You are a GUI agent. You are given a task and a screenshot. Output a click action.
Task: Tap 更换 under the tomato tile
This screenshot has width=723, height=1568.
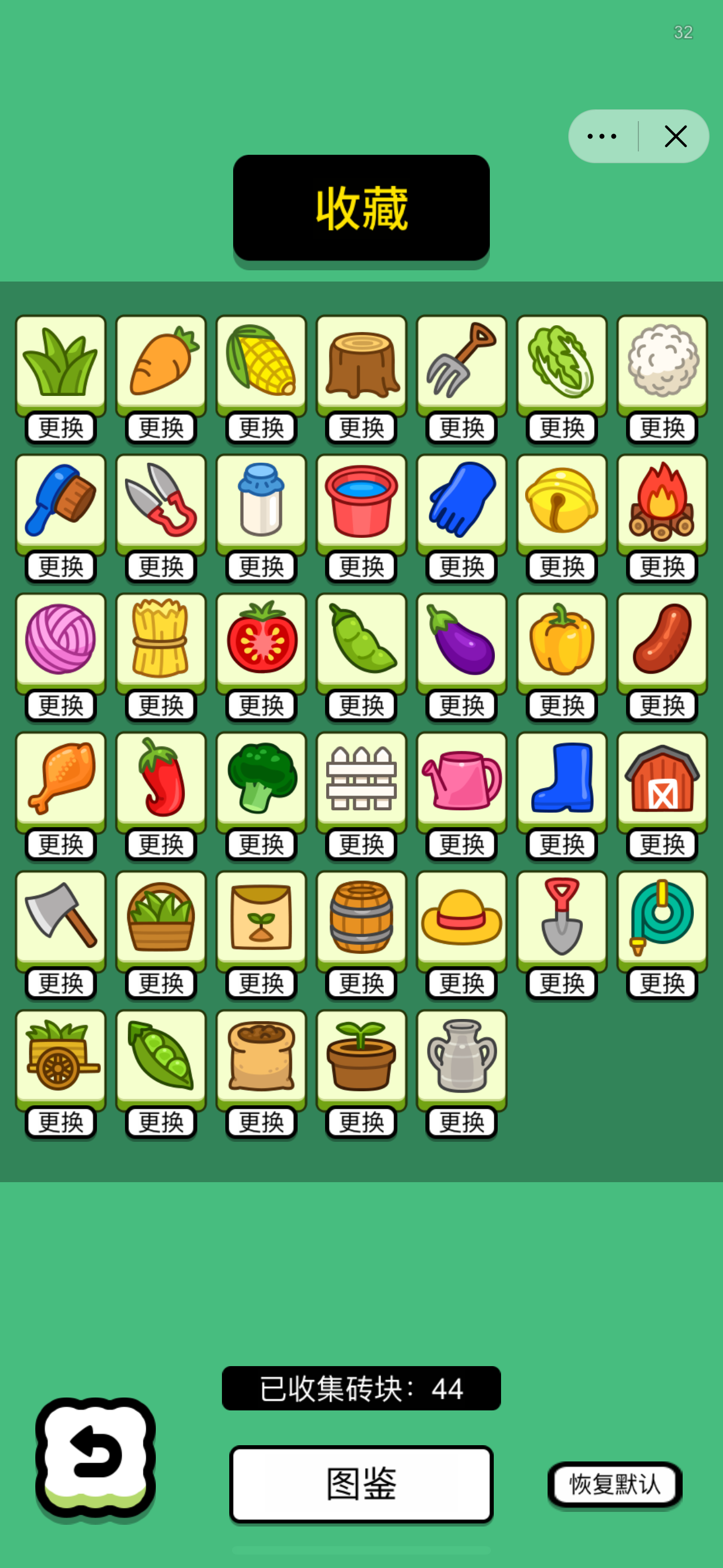(261, 705)
